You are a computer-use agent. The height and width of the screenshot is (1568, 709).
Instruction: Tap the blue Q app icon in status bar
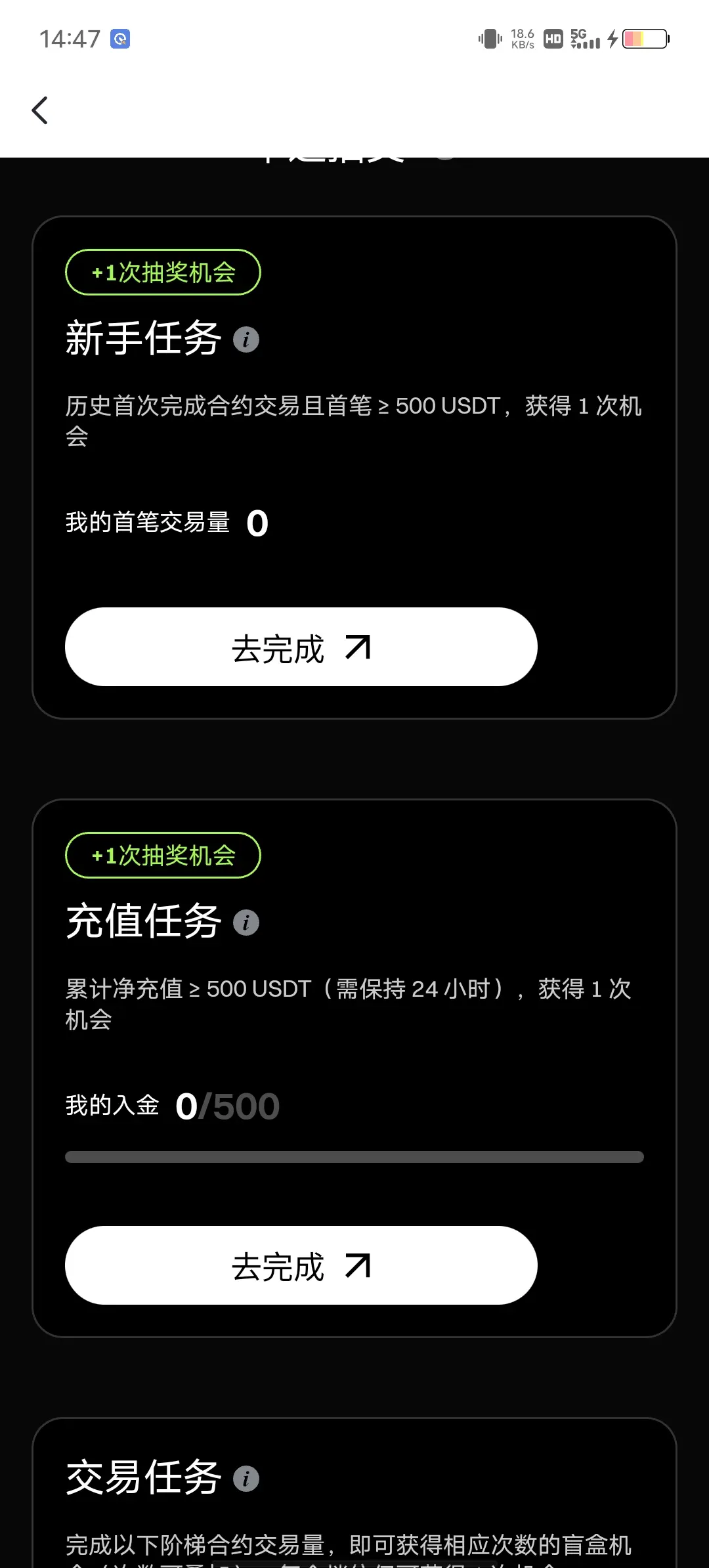119,39
